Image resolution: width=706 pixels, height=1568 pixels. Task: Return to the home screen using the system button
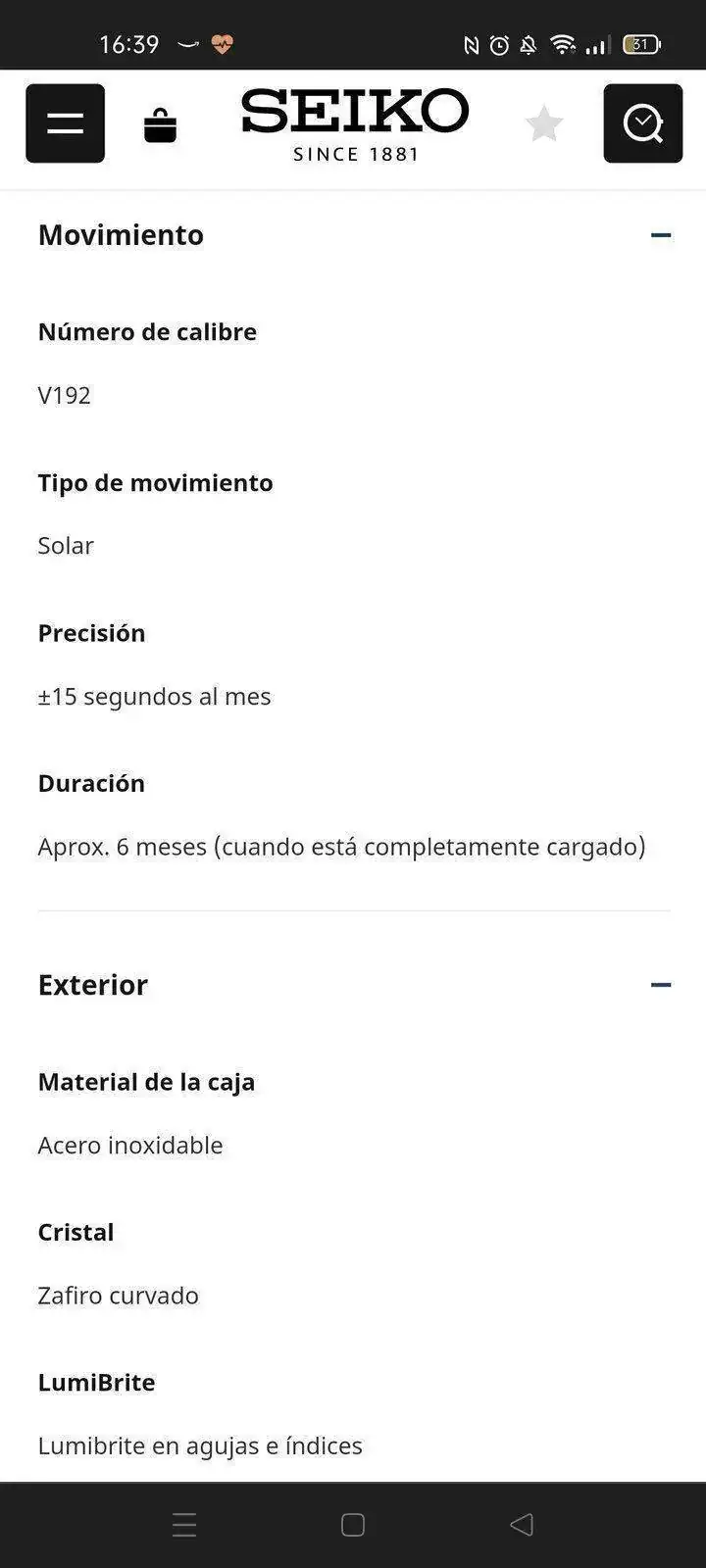click(353, 1524)
